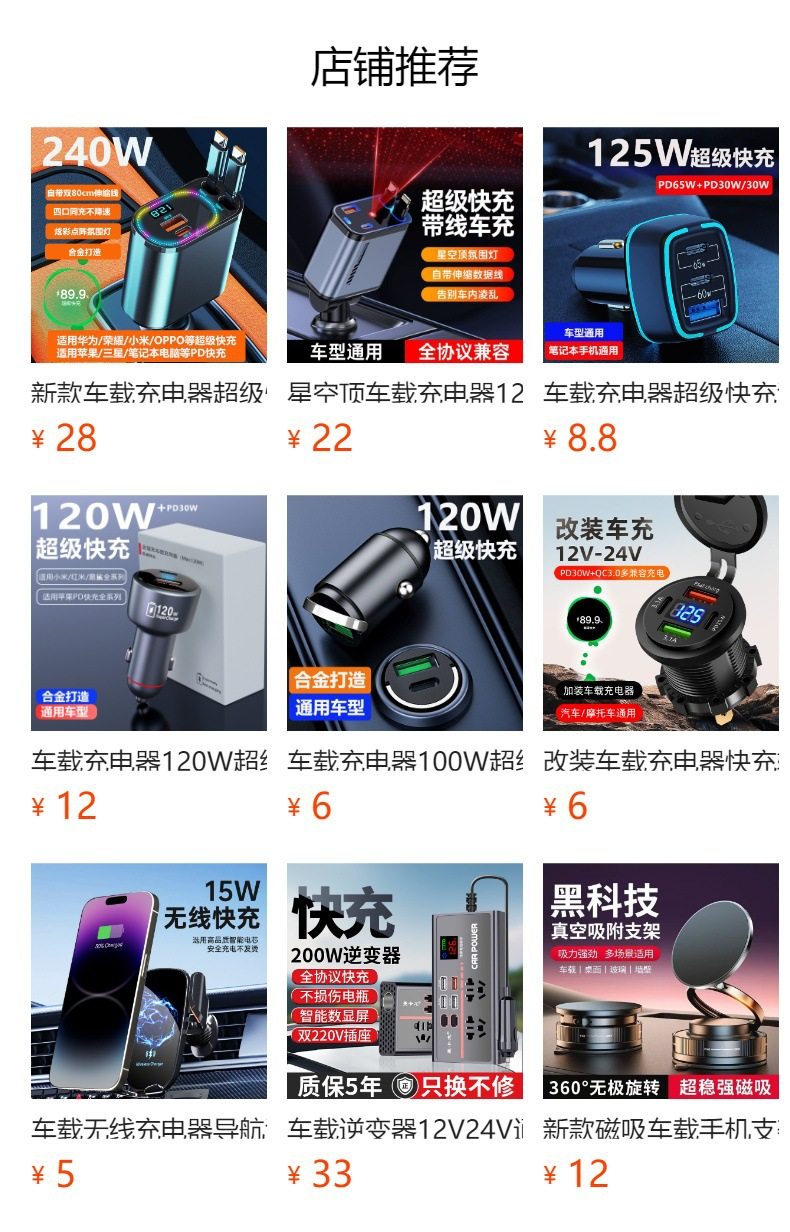Tap the 车载充电器100W product card
This screenshot has width=790, height=1232.
(405, 613)
